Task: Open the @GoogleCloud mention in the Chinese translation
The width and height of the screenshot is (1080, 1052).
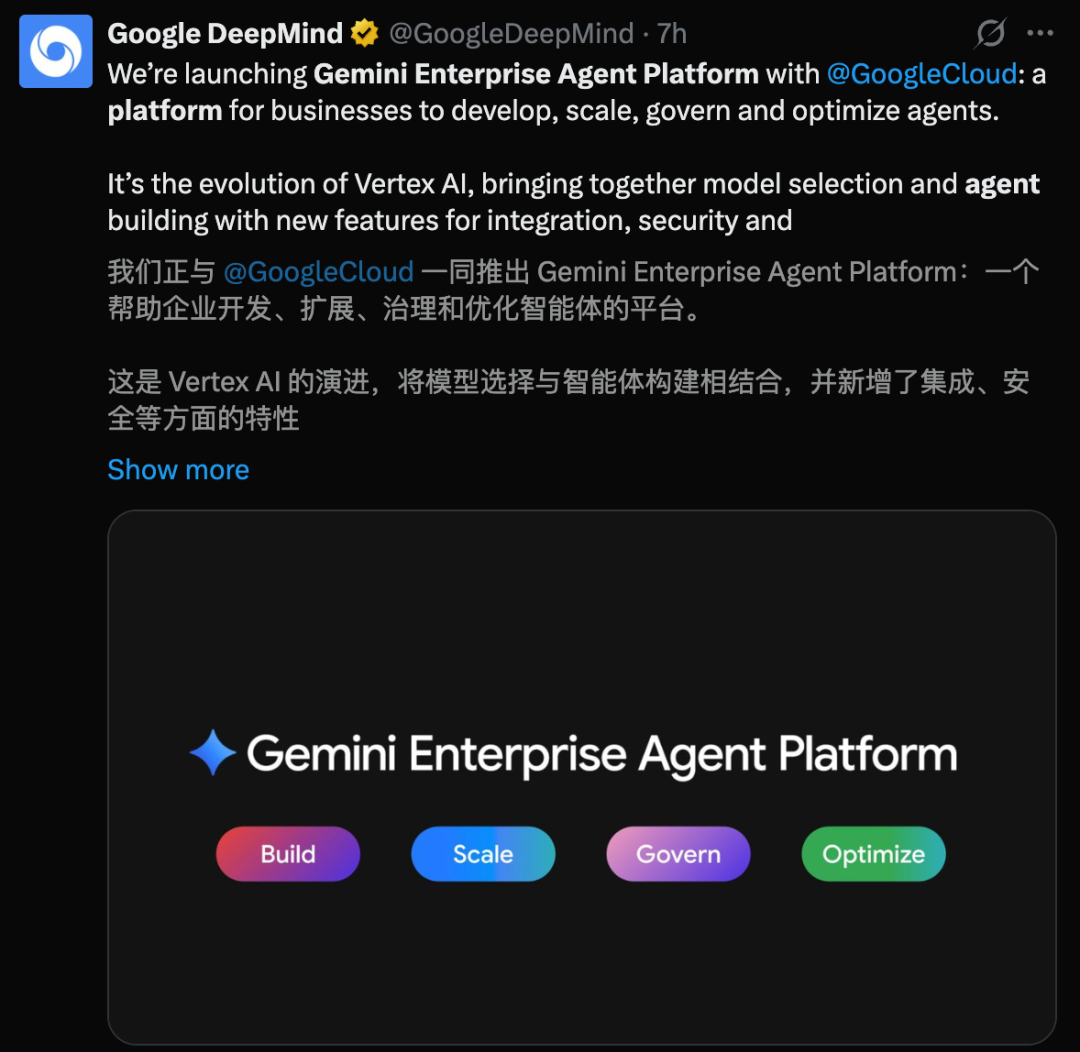Action: (318, 272)
